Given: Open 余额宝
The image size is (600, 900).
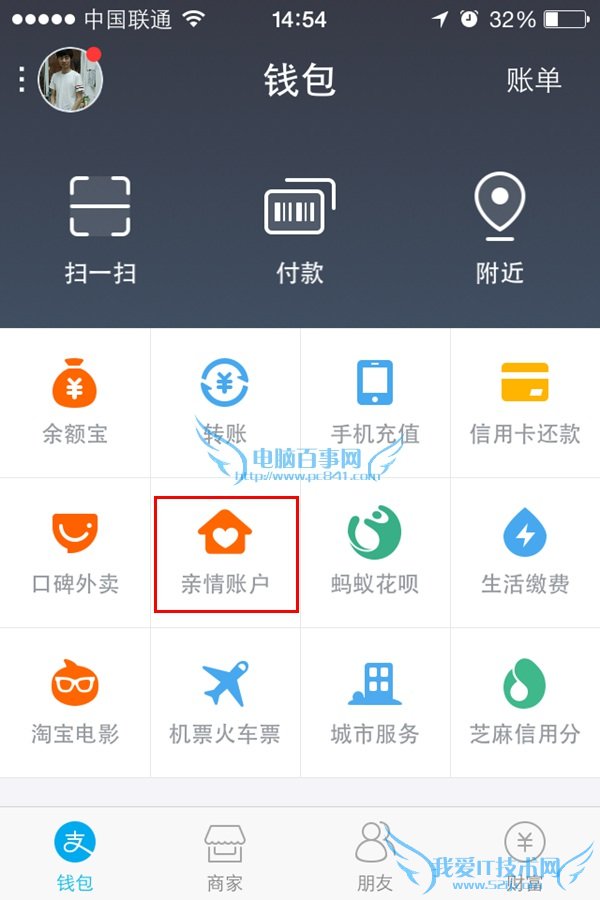Looking at the screenshot, I should tap(75, 402).
